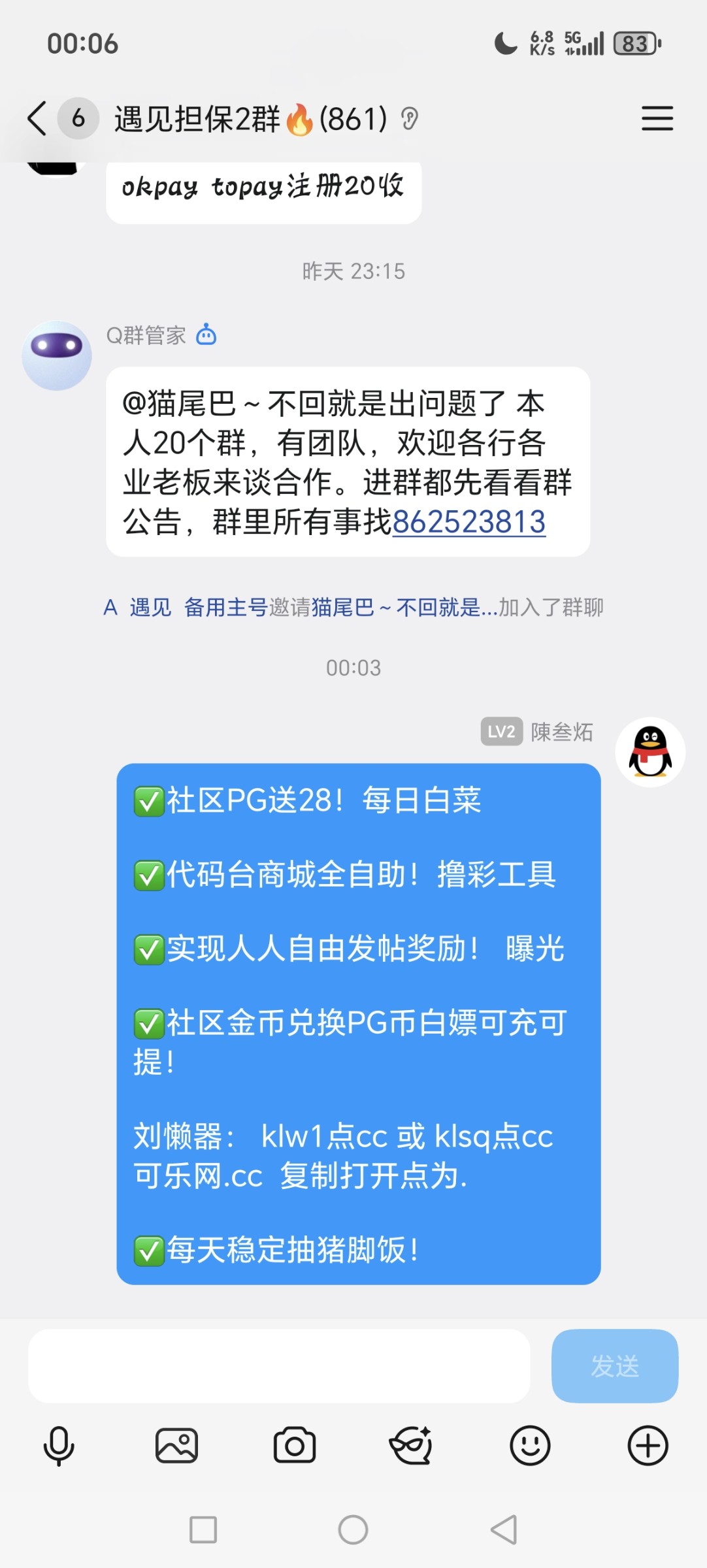Open the 862523813 contact number link
Viewport: 707px width, 1568px height.
tap(469, 523)
